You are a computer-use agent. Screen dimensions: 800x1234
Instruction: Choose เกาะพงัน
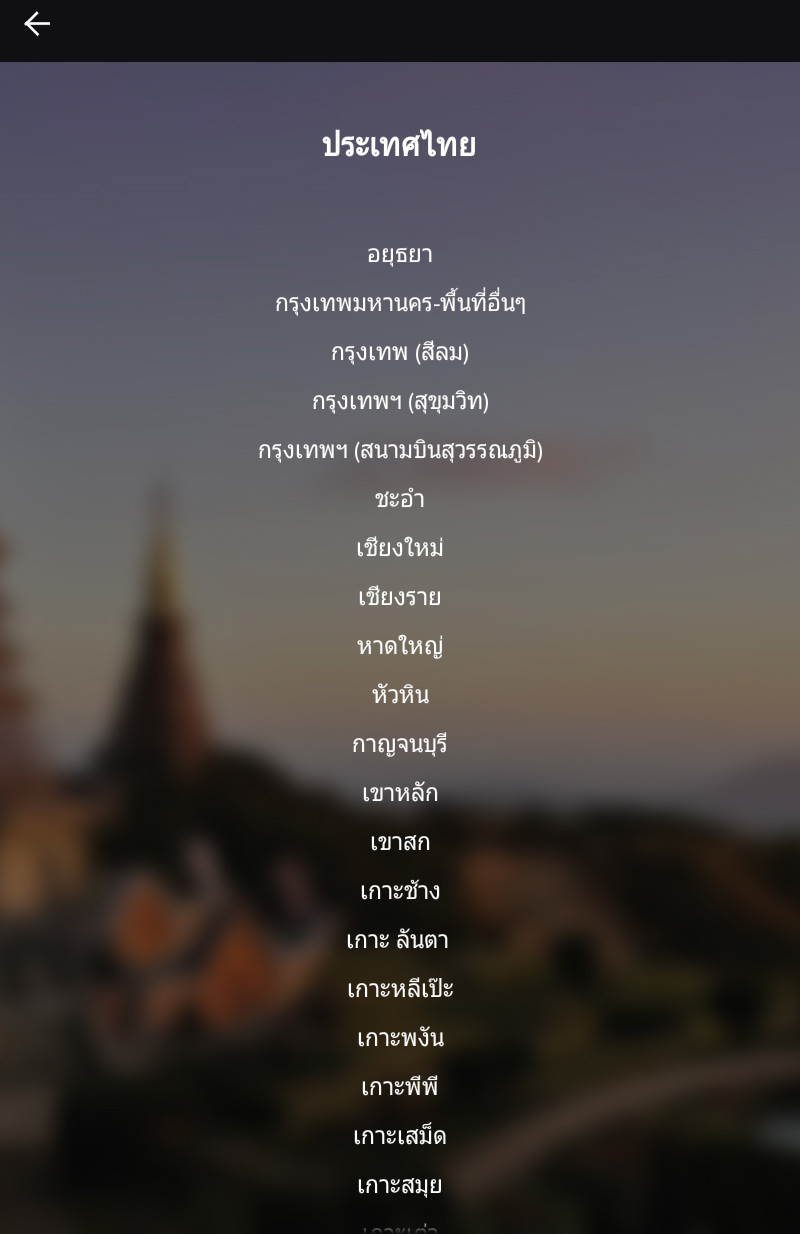coord(400,1038)
